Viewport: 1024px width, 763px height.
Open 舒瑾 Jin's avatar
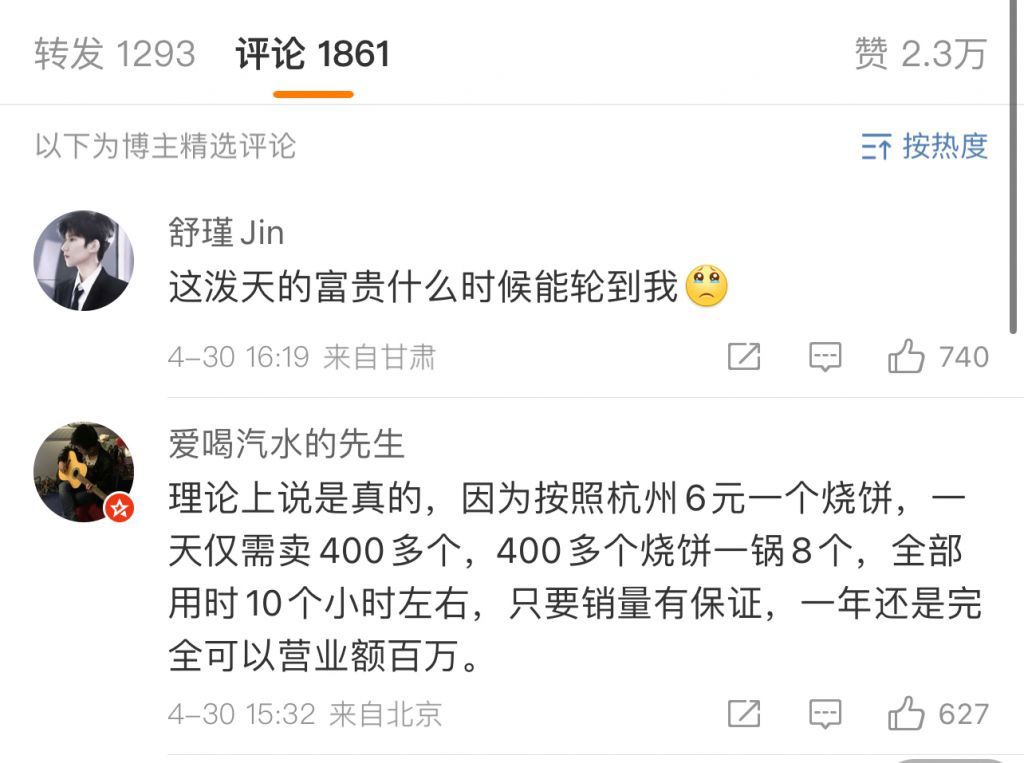[84, 260]
